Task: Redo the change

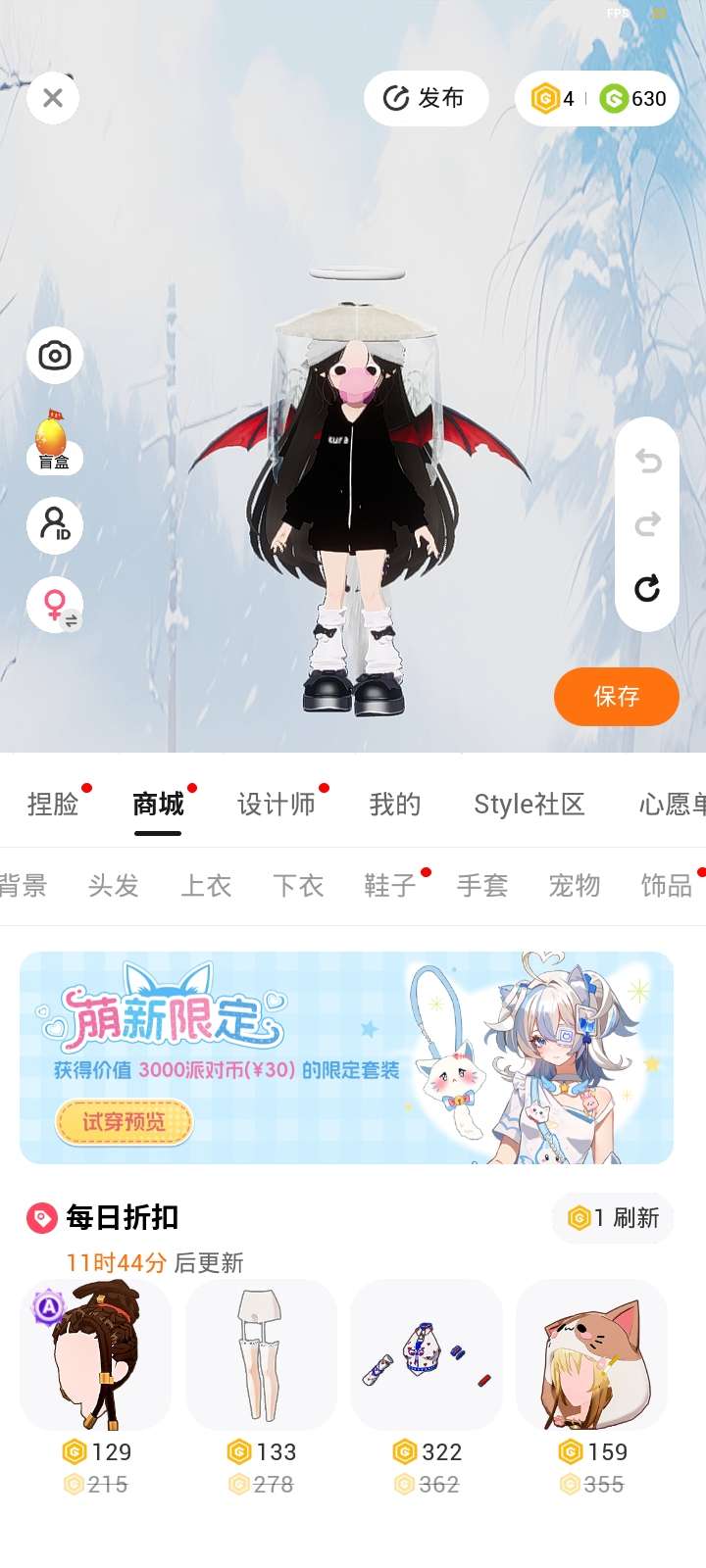Action: (647, 525)
